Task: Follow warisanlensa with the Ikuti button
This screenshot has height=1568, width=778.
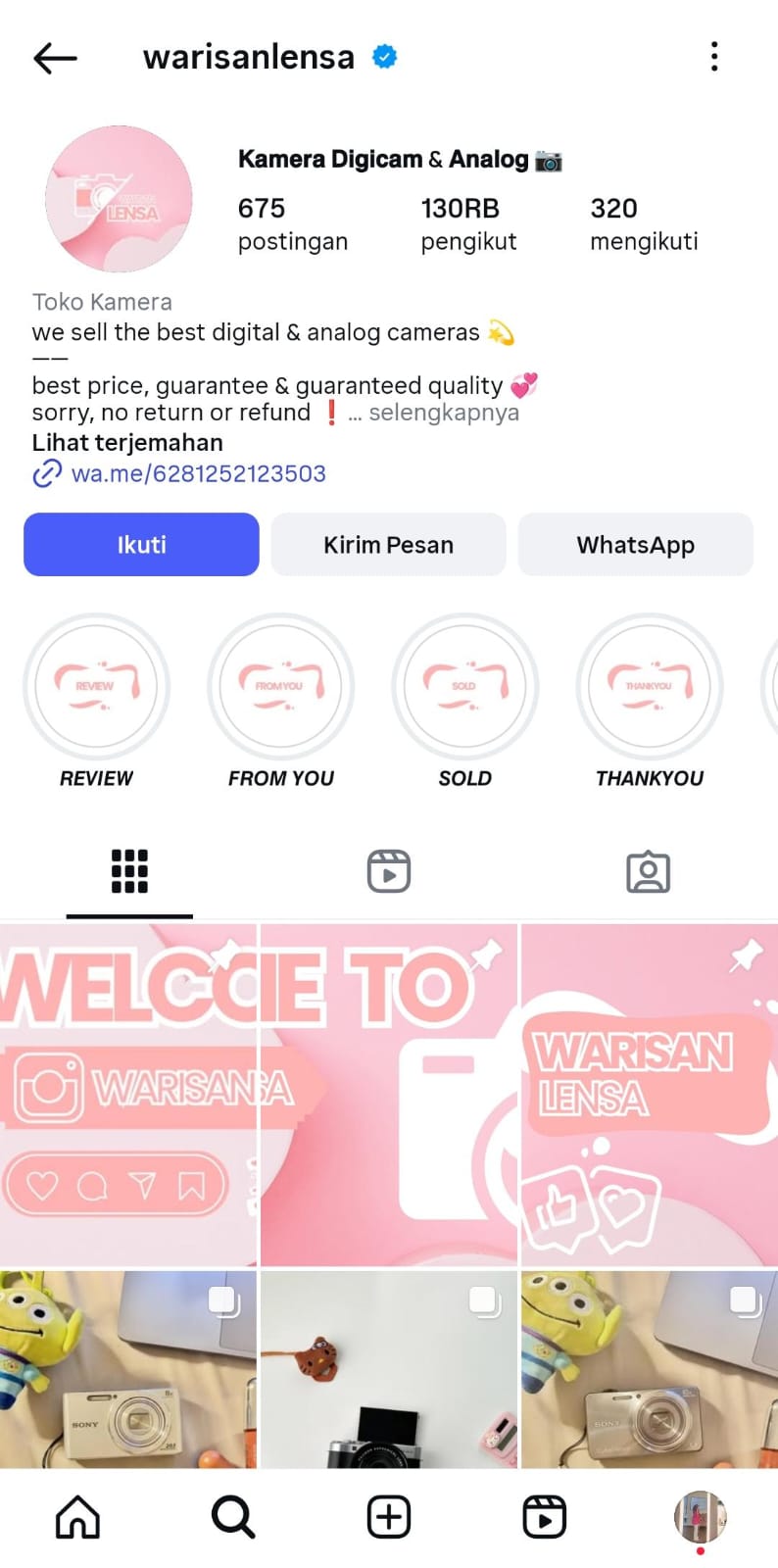Action: [141, 545]
